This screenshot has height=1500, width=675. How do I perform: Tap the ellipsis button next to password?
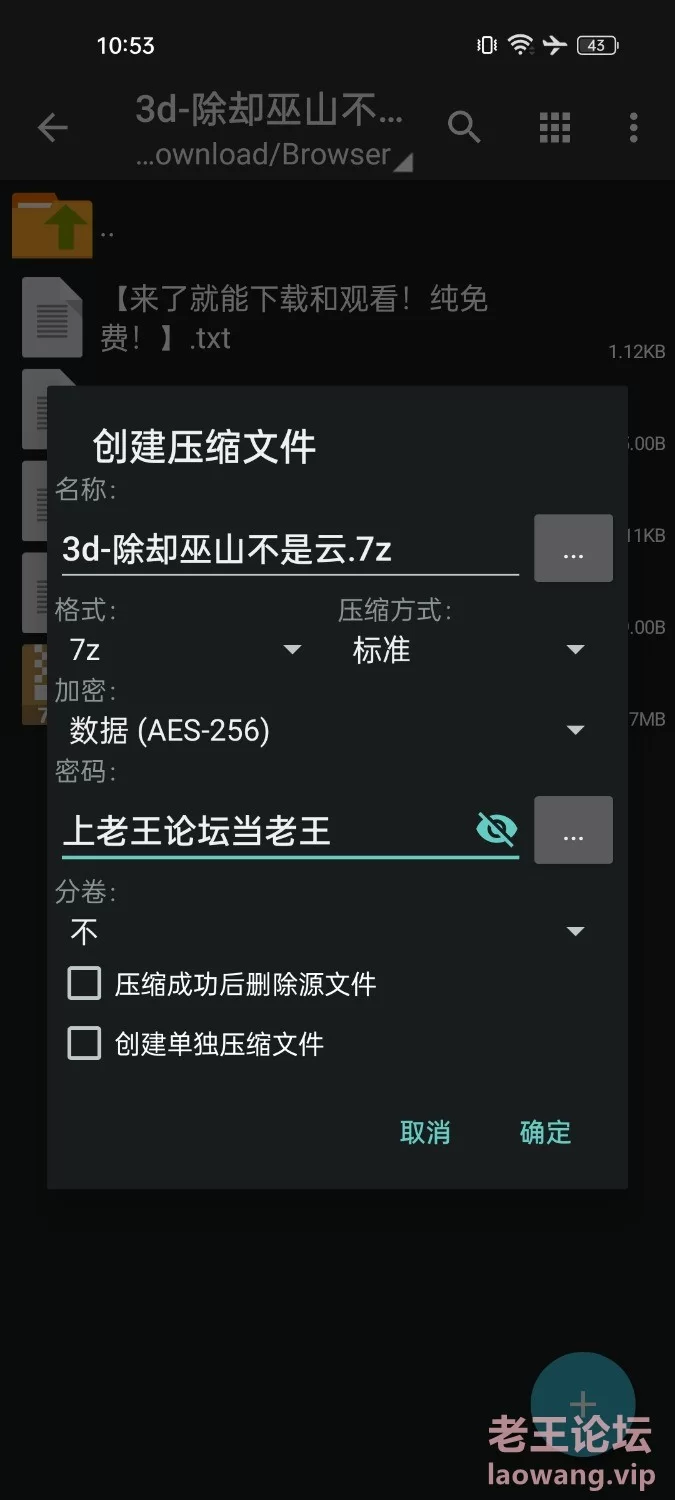(x=573, y=830)
